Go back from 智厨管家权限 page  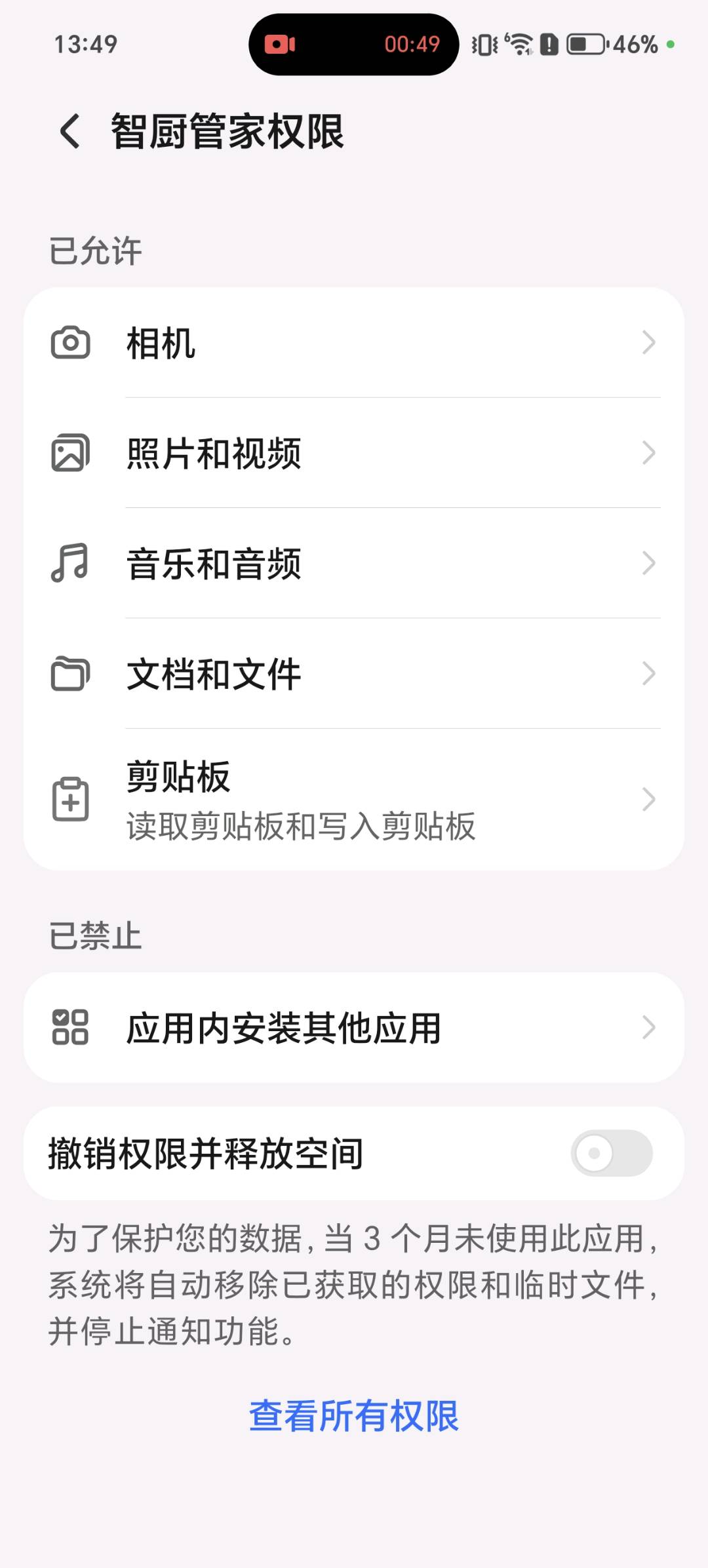(x=70, y=131)
